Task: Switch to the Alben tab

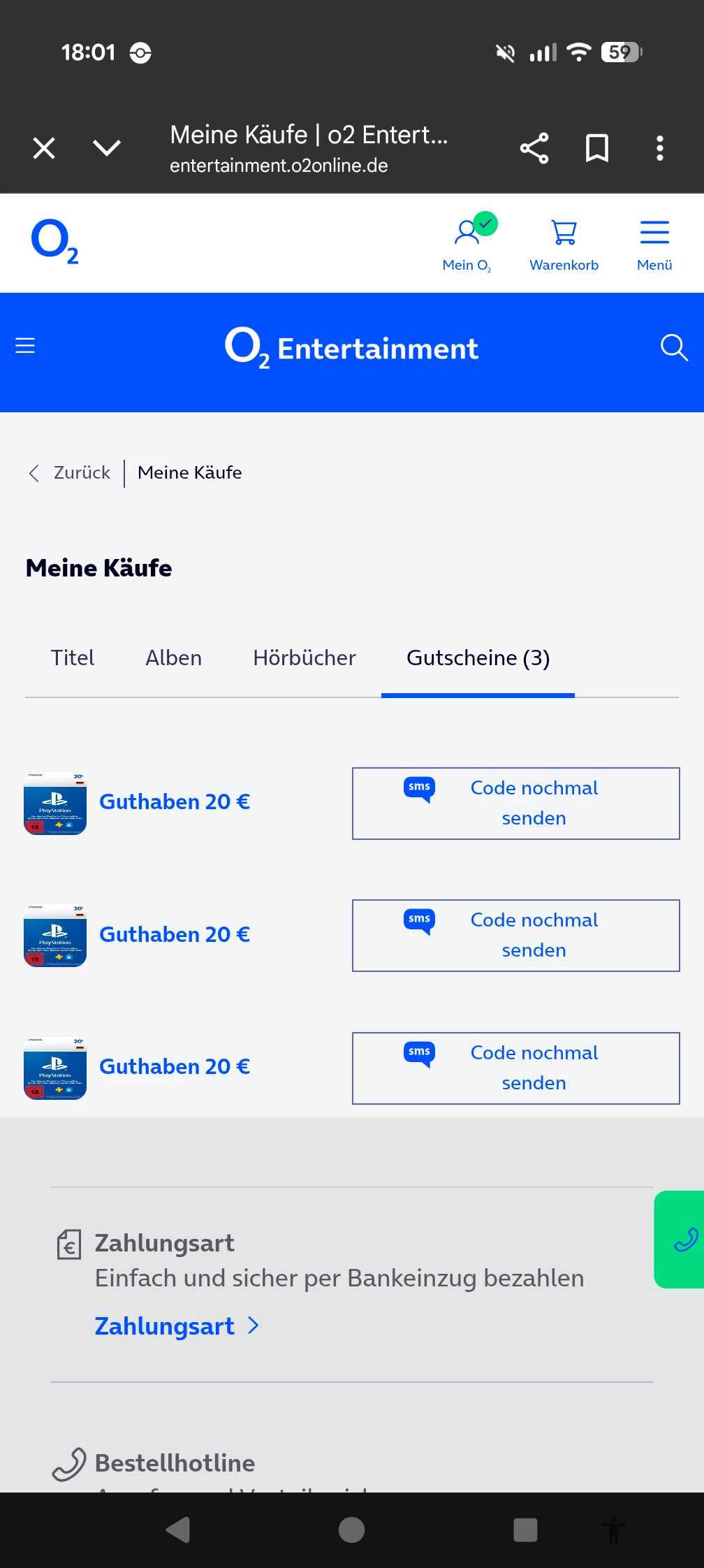Action: [173, 658]
